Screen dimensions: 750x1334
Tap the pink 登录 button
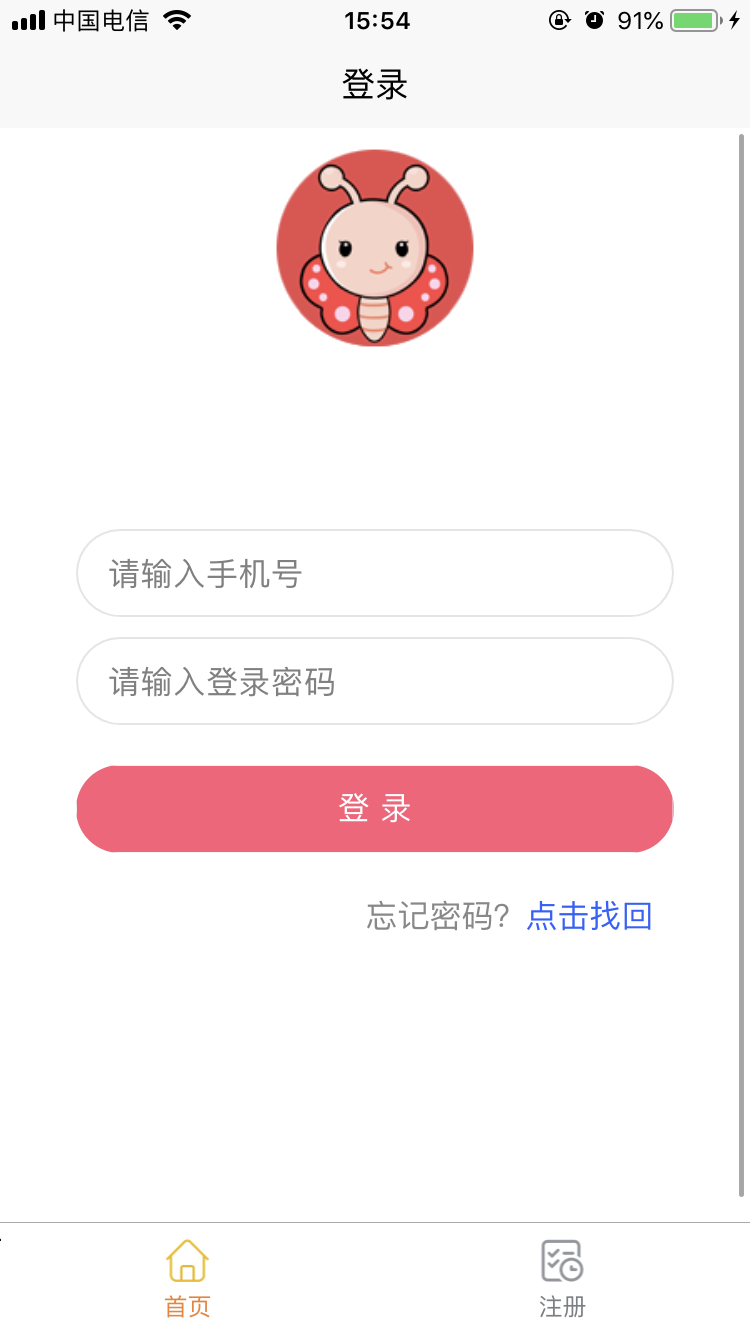click(x=374, y=809)
